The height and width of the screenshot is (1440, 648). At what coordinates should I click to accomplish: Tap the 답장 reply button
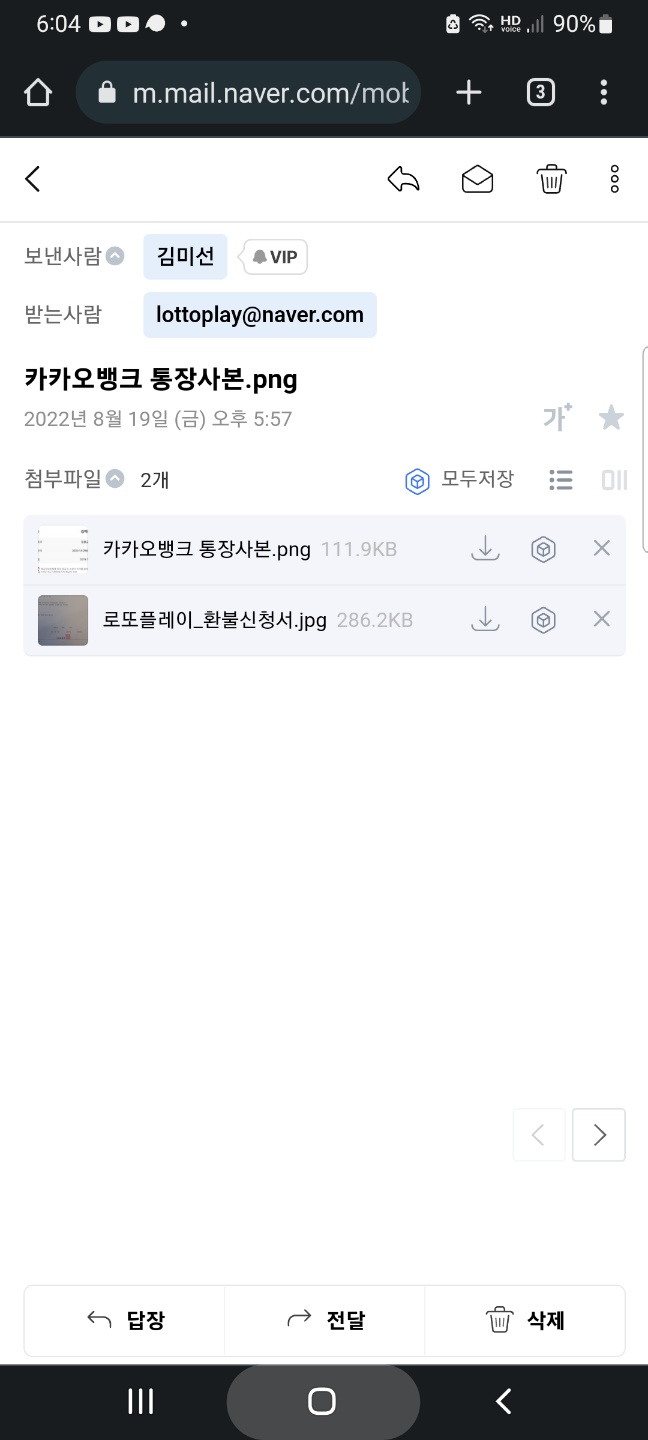(x=125, y=1320)
